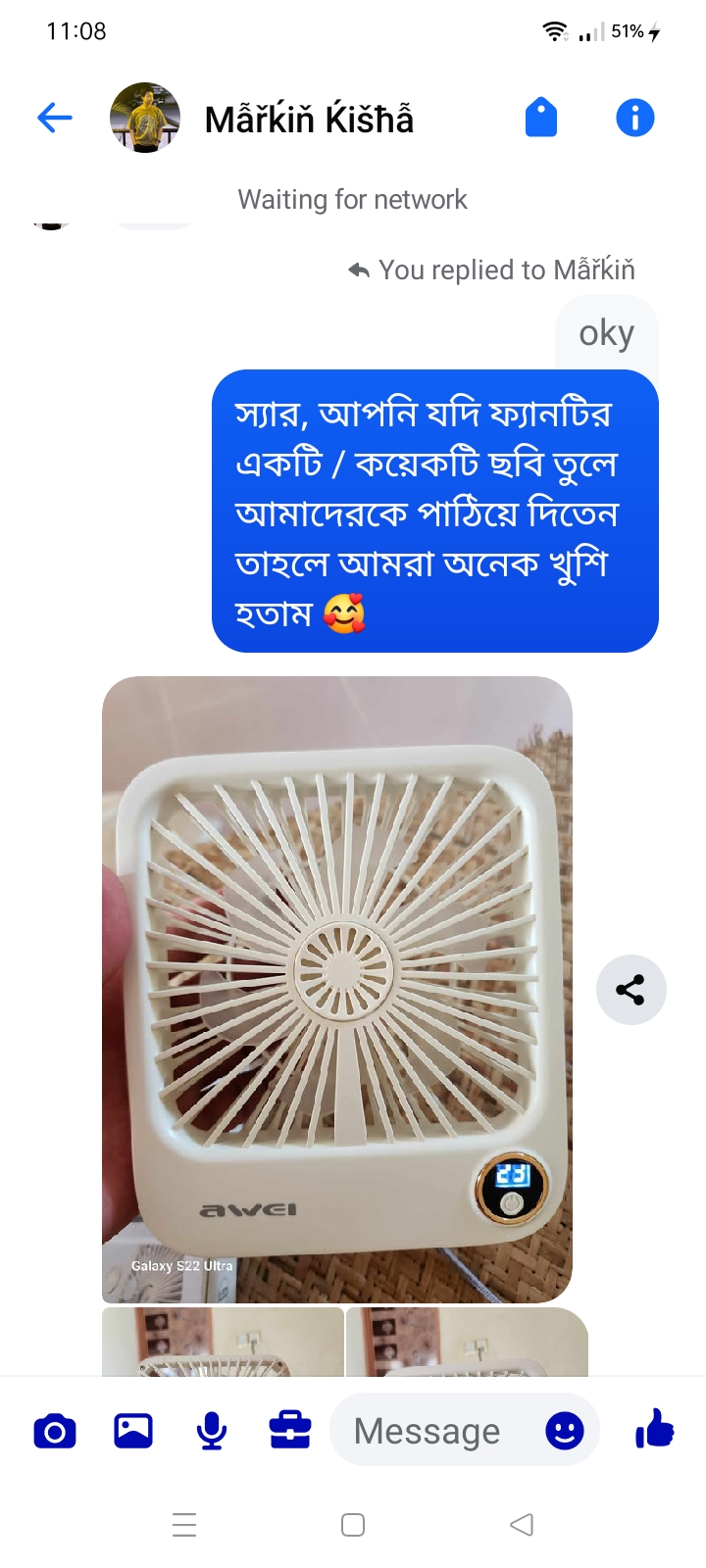Screen dimensions: 706x1568
Task: Open Mãřǩiň Ḱišħã's profile picture
Action: [x=145, y=119]
